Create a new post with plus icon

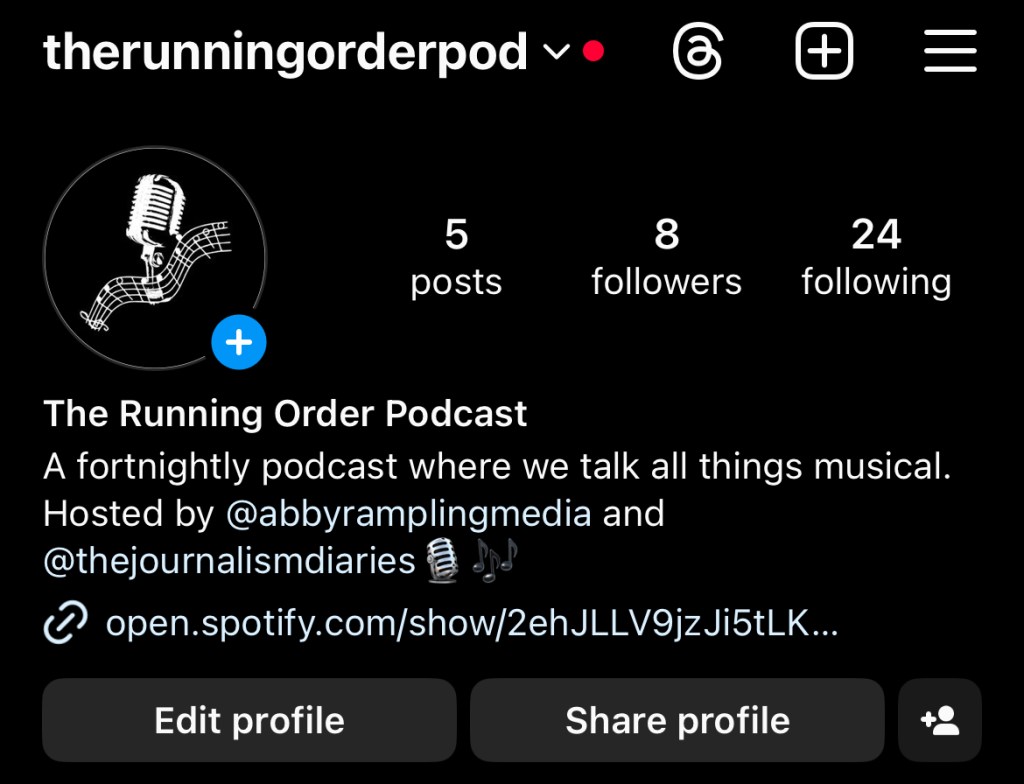(824, 51)
